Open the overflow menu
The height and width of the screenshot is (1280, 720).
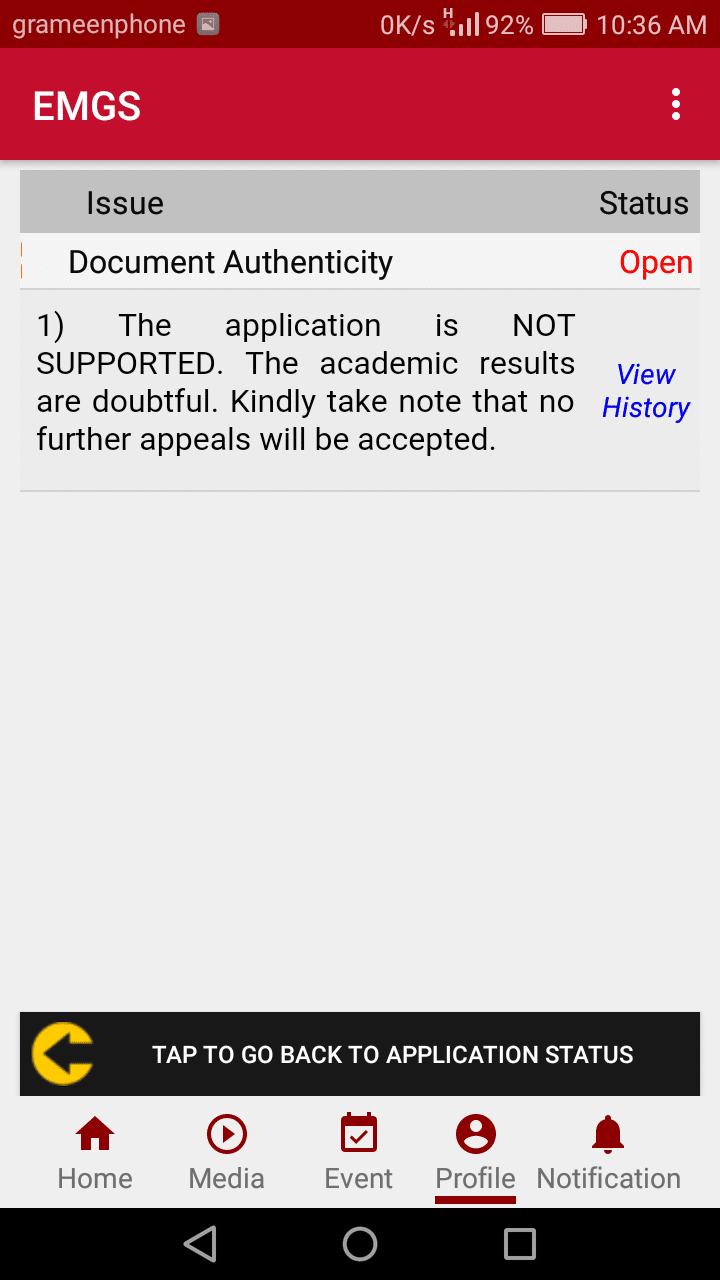[x=676, y=105]
